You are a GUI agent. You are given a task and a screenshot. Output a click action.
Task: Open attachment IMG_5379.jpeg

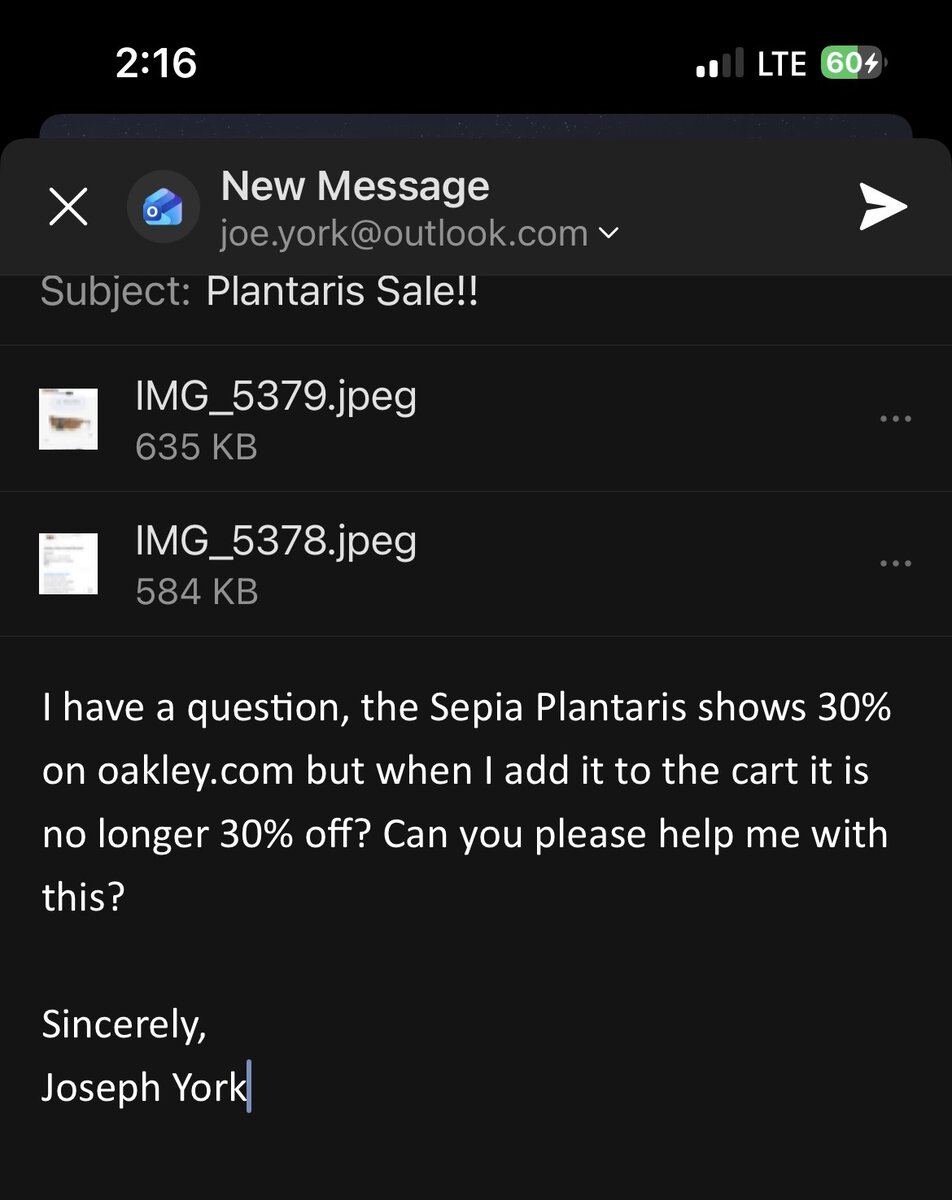(275, 419)
